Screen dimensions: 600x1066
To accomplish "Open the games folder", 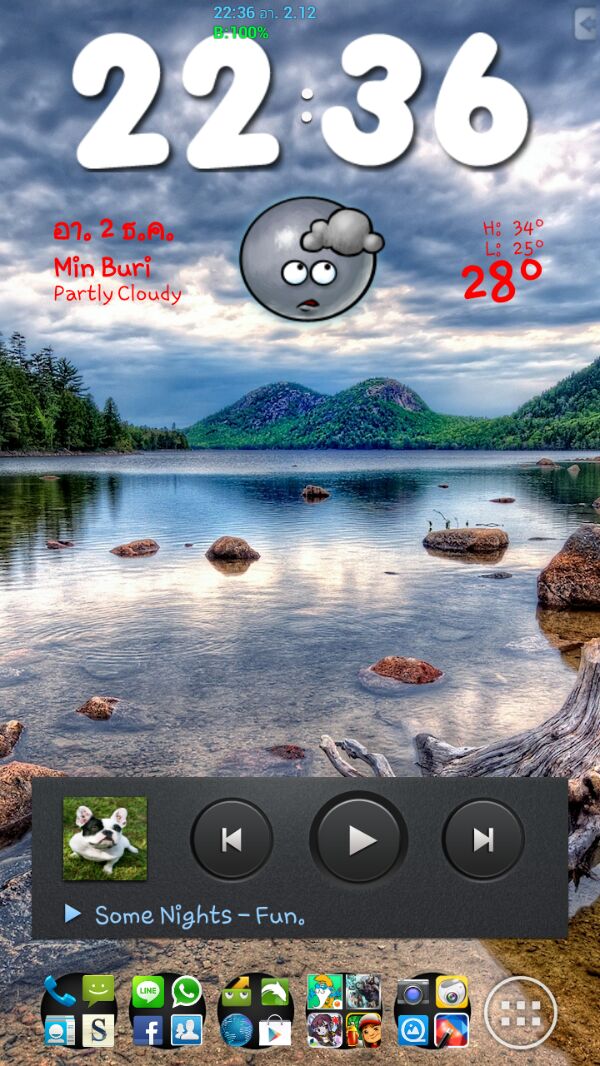I will (343, 1011).
